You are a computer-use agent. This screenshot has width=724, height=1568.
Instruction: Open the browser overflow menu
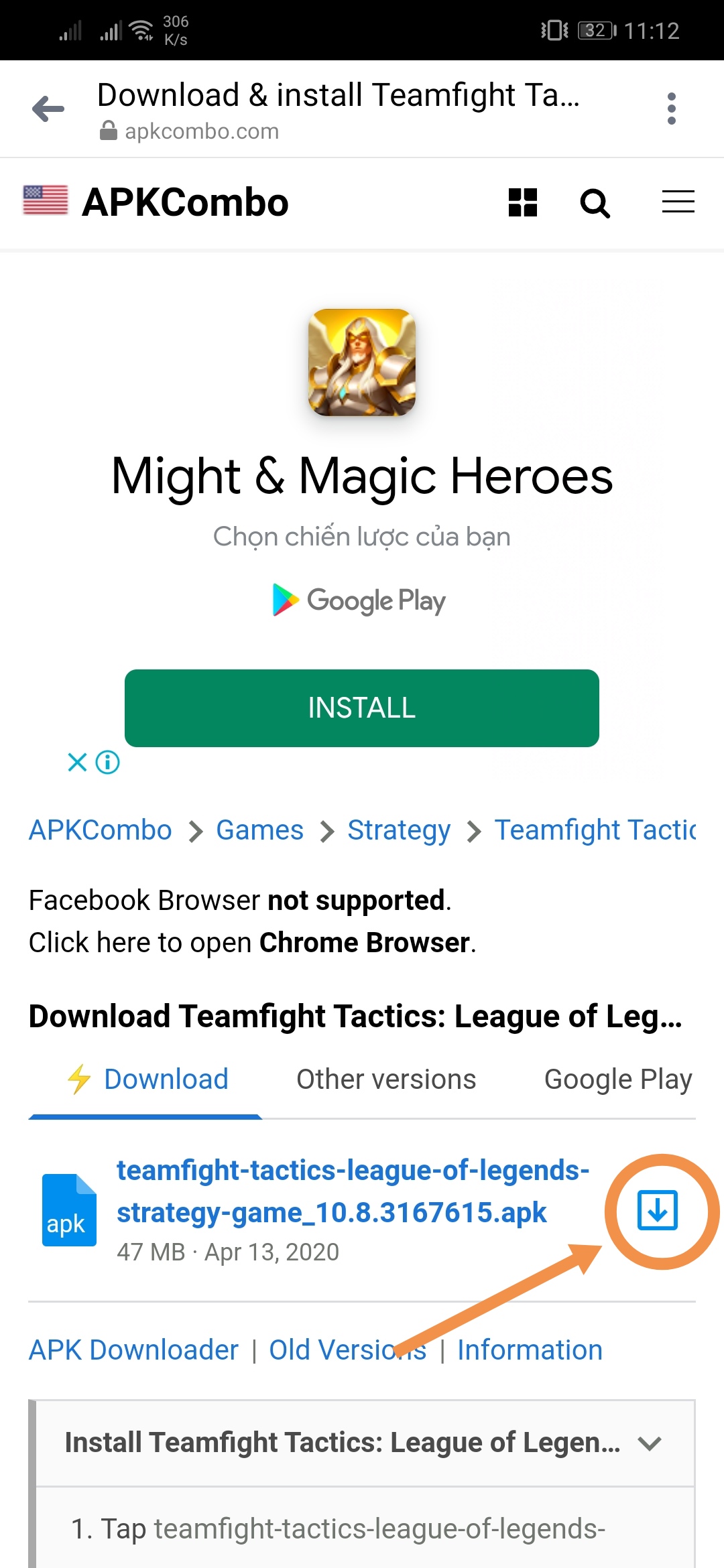(671, 109)
